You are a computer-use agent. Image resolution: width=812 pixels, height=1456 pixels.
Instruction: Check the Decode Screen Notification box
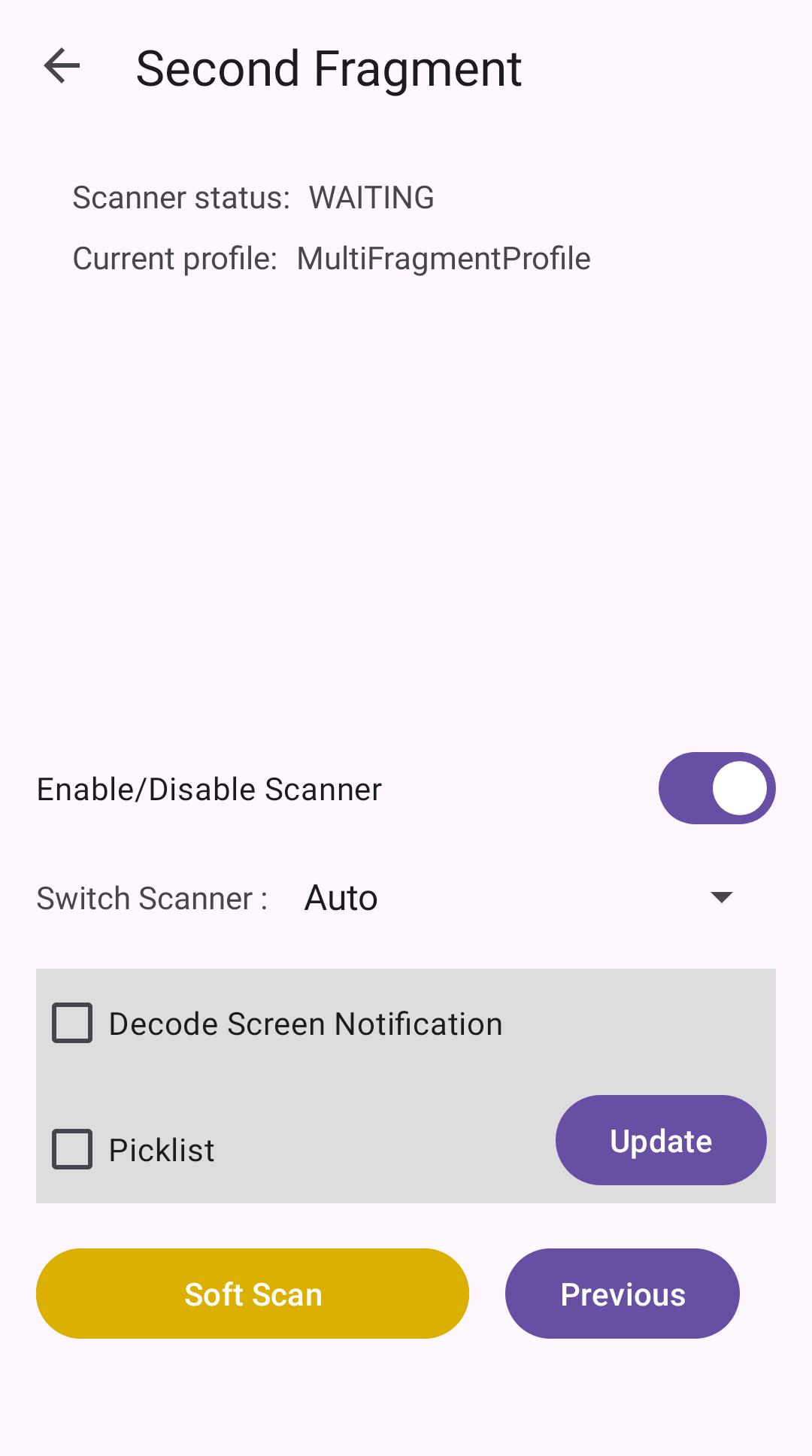click(72, 1023)
